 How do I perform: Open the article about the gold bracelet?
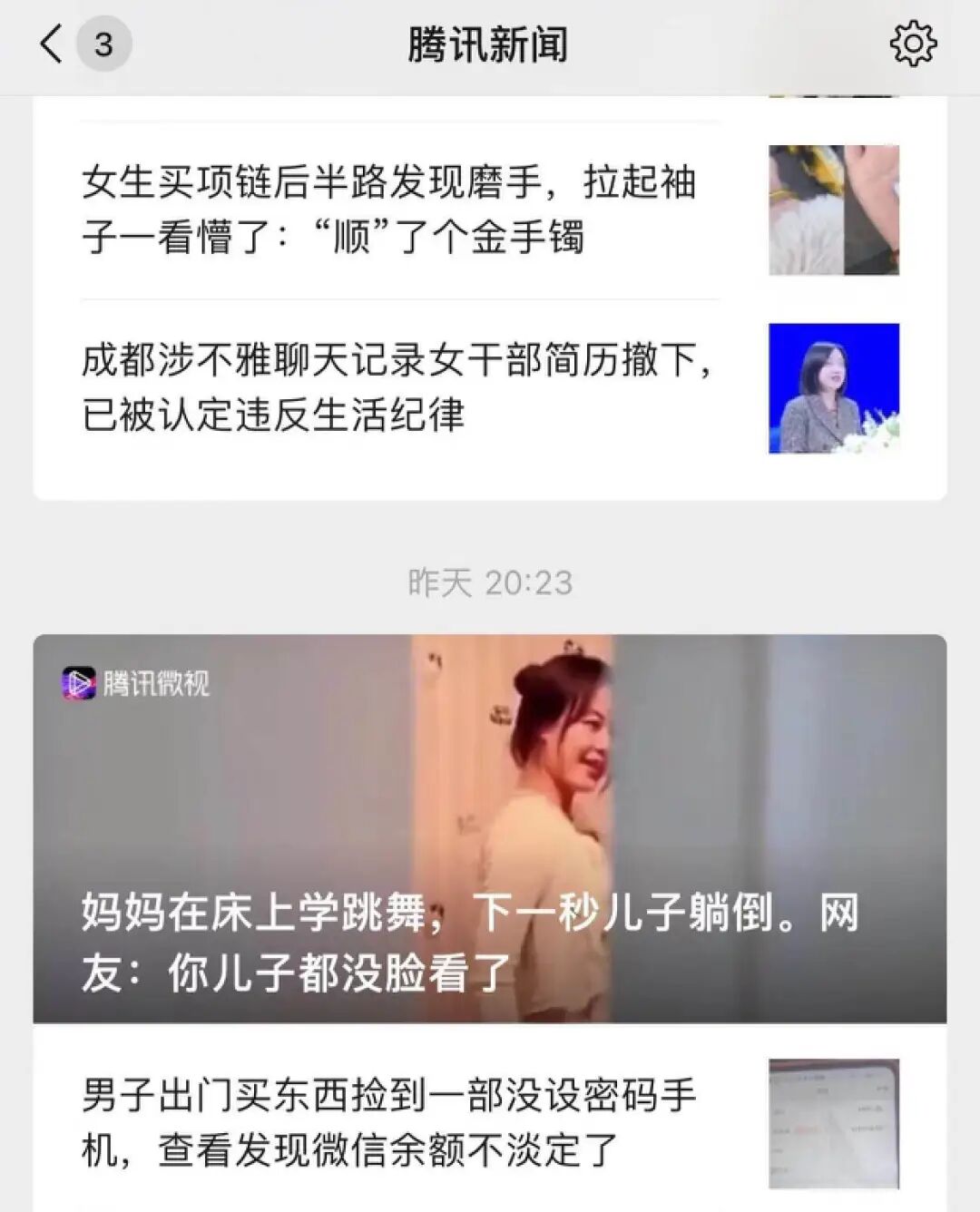point(490,210)
